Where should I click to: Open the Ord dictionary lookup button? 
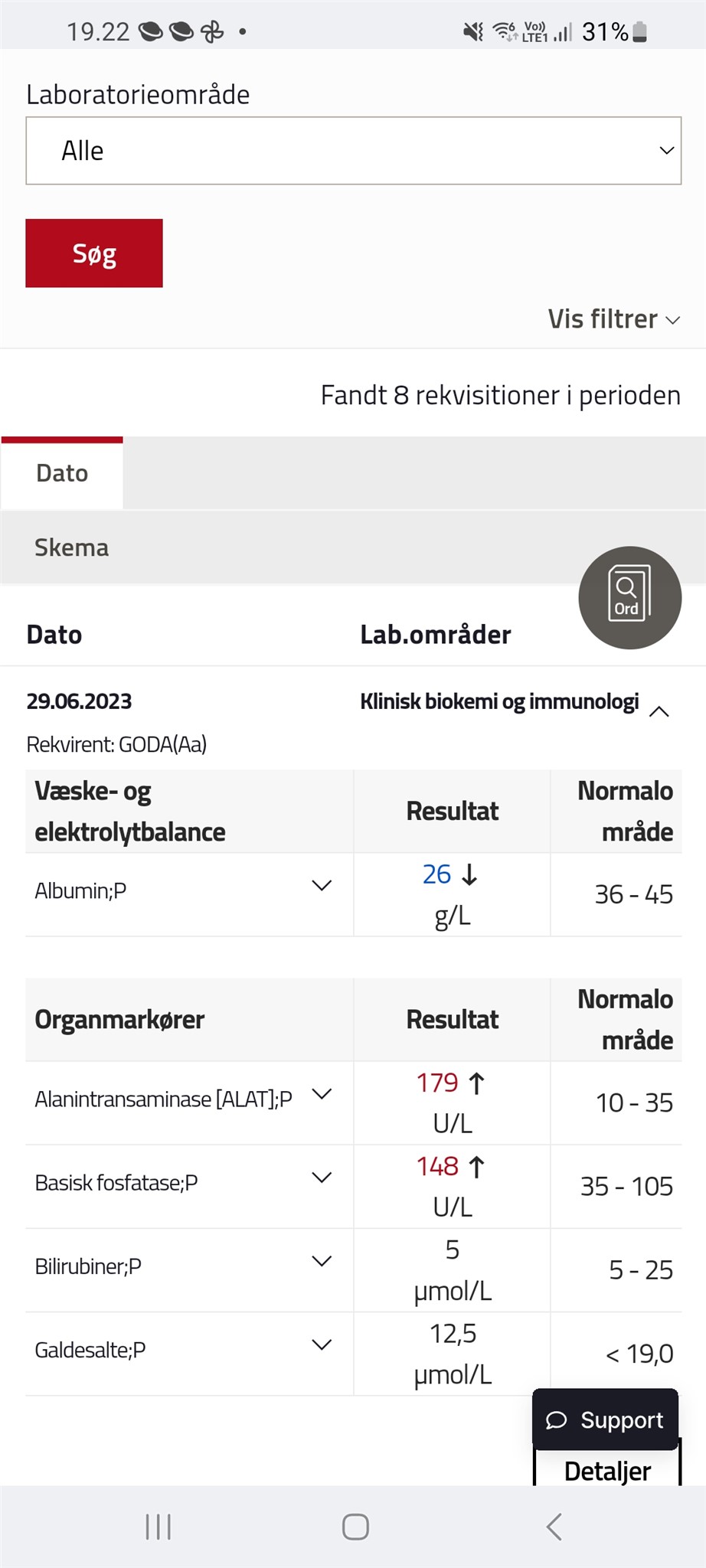[x=629, y=597]
